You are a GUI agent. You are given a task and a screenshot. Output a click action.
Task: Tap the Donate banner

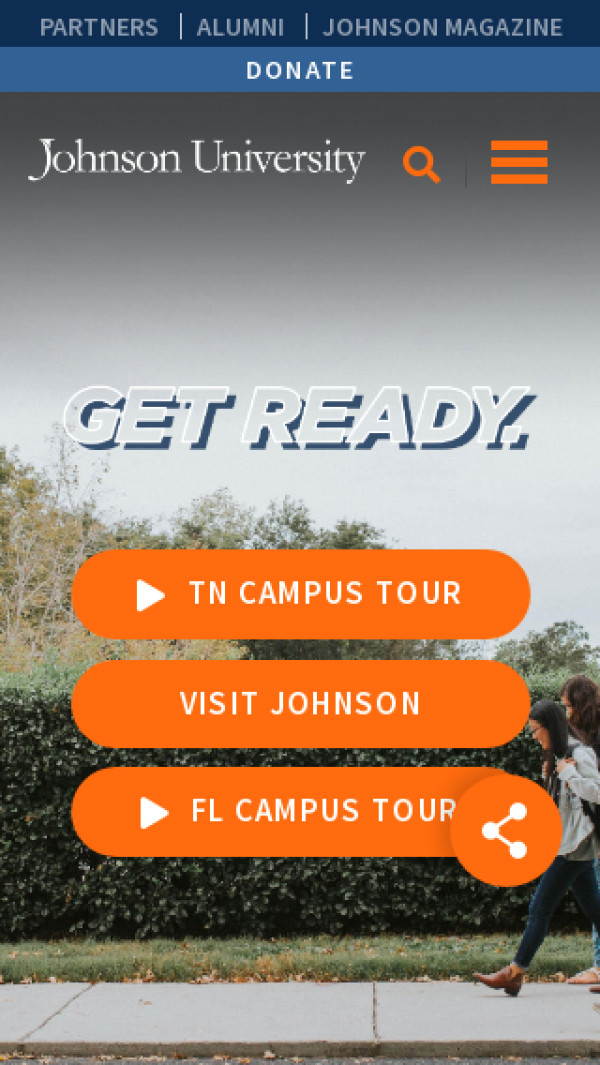(300, 70)
